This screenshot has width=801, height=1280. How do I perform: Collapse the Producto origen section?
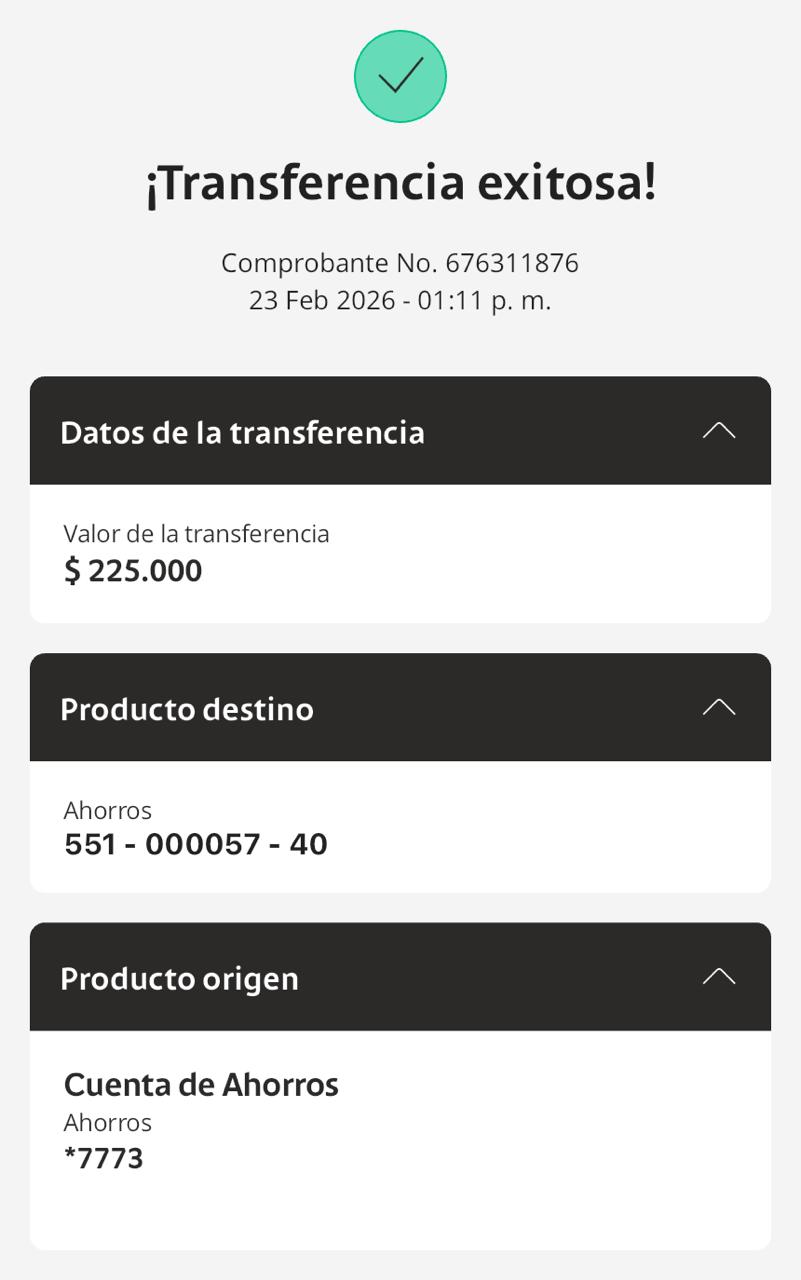click(x=719, y=976)
